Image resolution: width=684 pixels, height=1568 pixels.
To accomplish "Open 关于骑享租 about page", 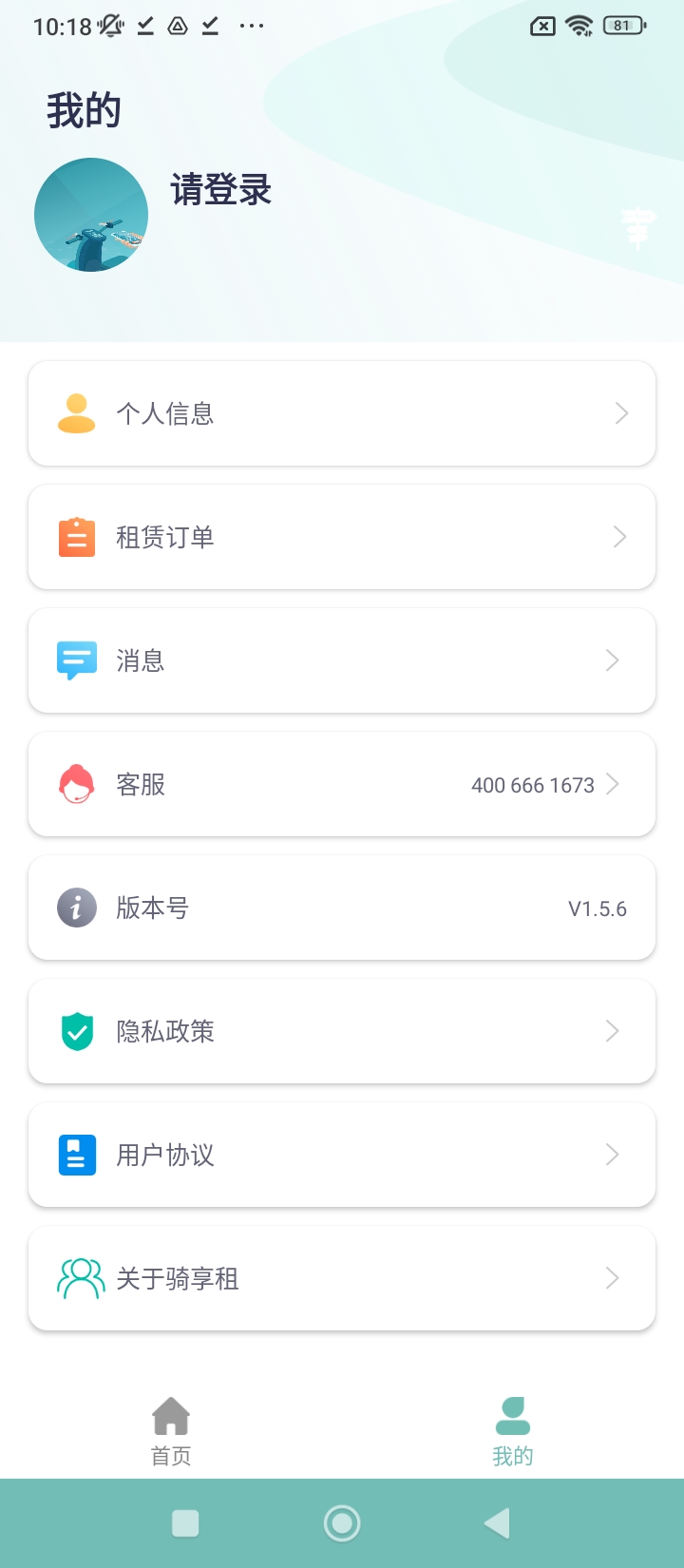I will (342, 1278).
